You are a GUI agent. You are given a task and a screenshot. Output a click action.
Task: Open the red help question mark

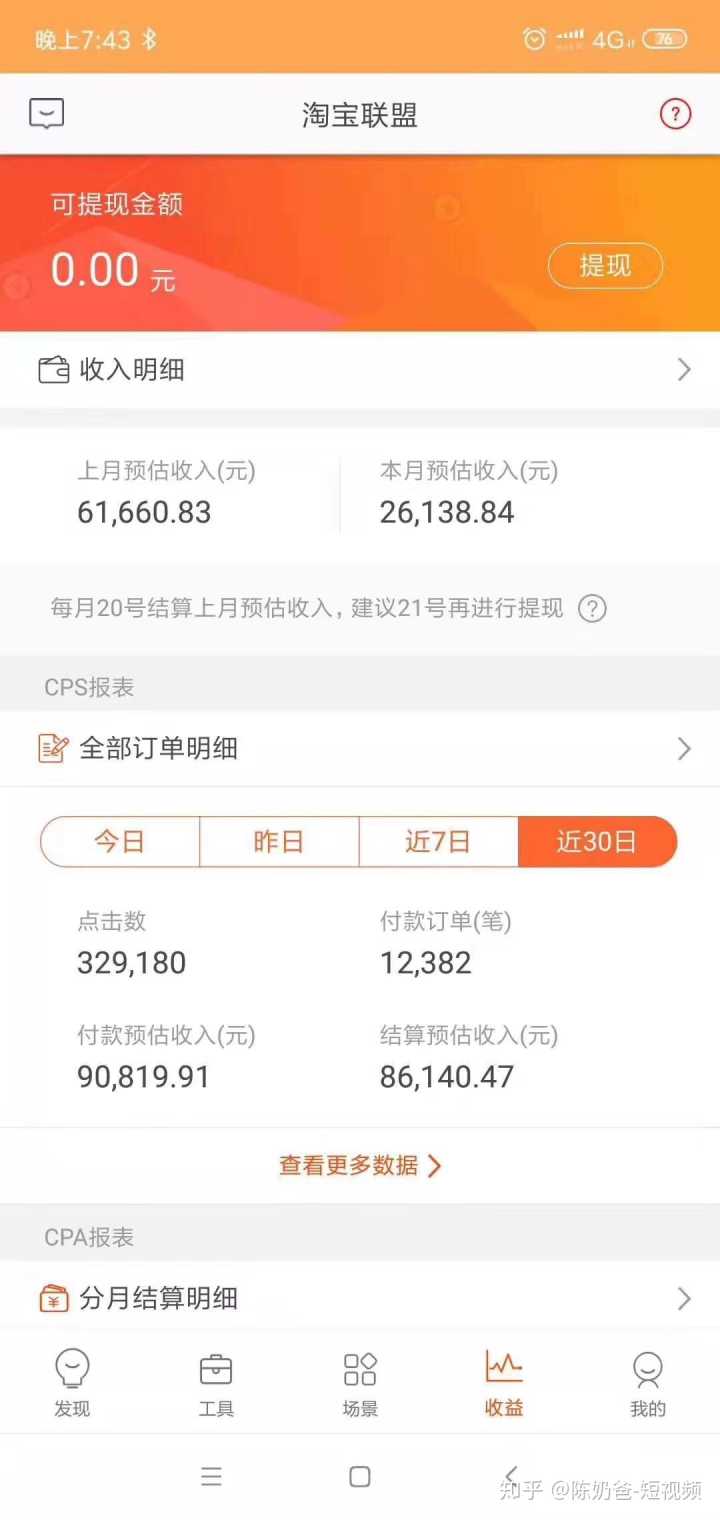pyautogui.click(x=675, y=114)
